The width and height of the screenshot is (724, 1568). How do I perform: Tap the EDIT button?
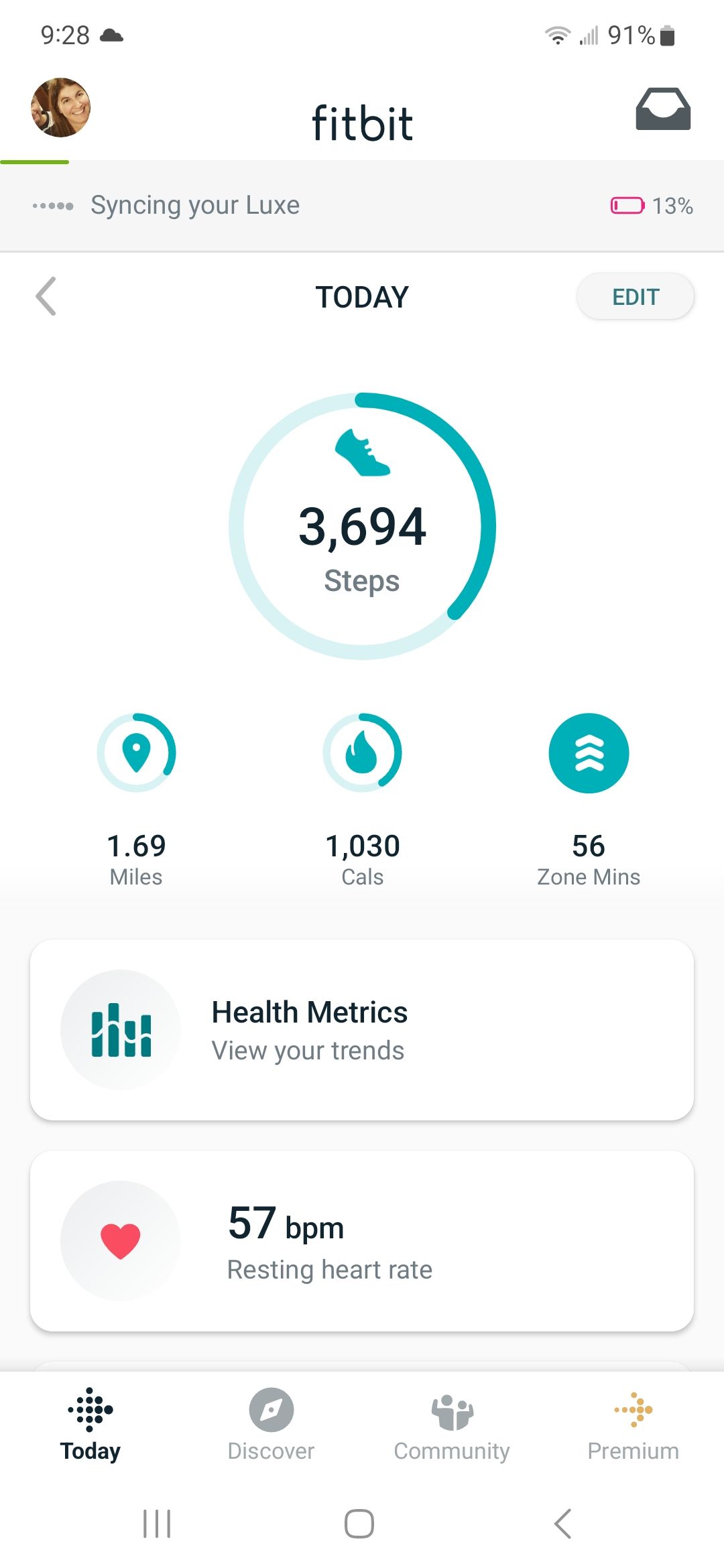coord(635,296)
